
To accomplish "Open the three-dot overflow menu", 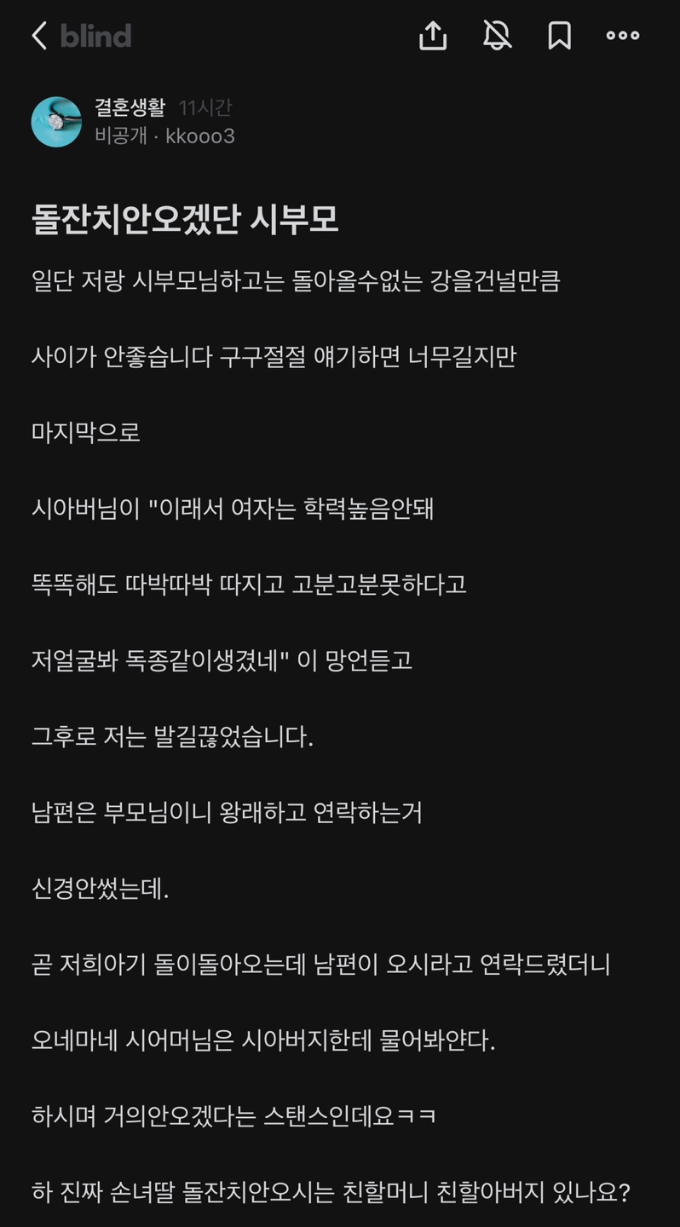I will (622, 36).
